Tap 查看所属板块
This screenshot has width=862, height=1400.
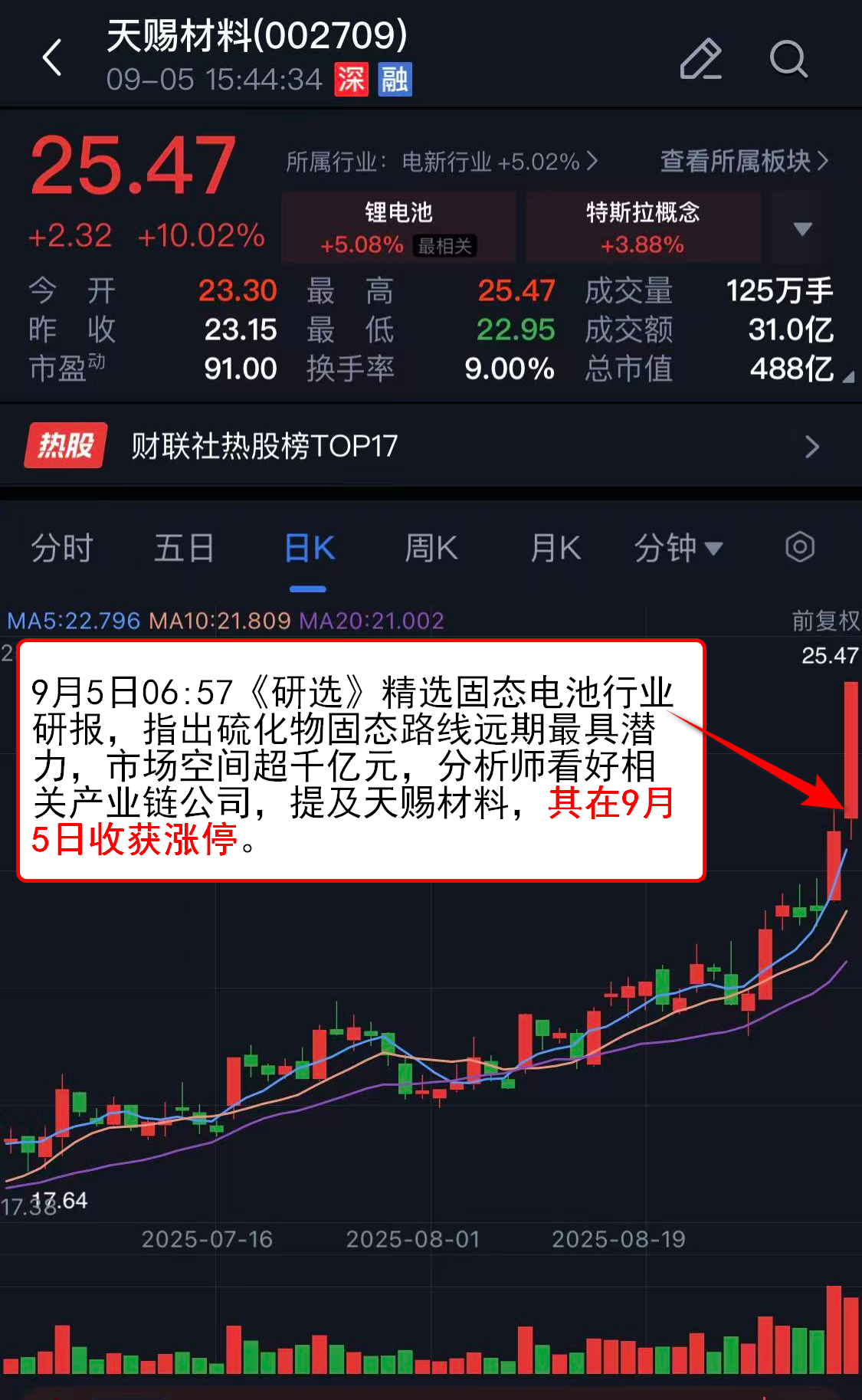tap(744, 161)
